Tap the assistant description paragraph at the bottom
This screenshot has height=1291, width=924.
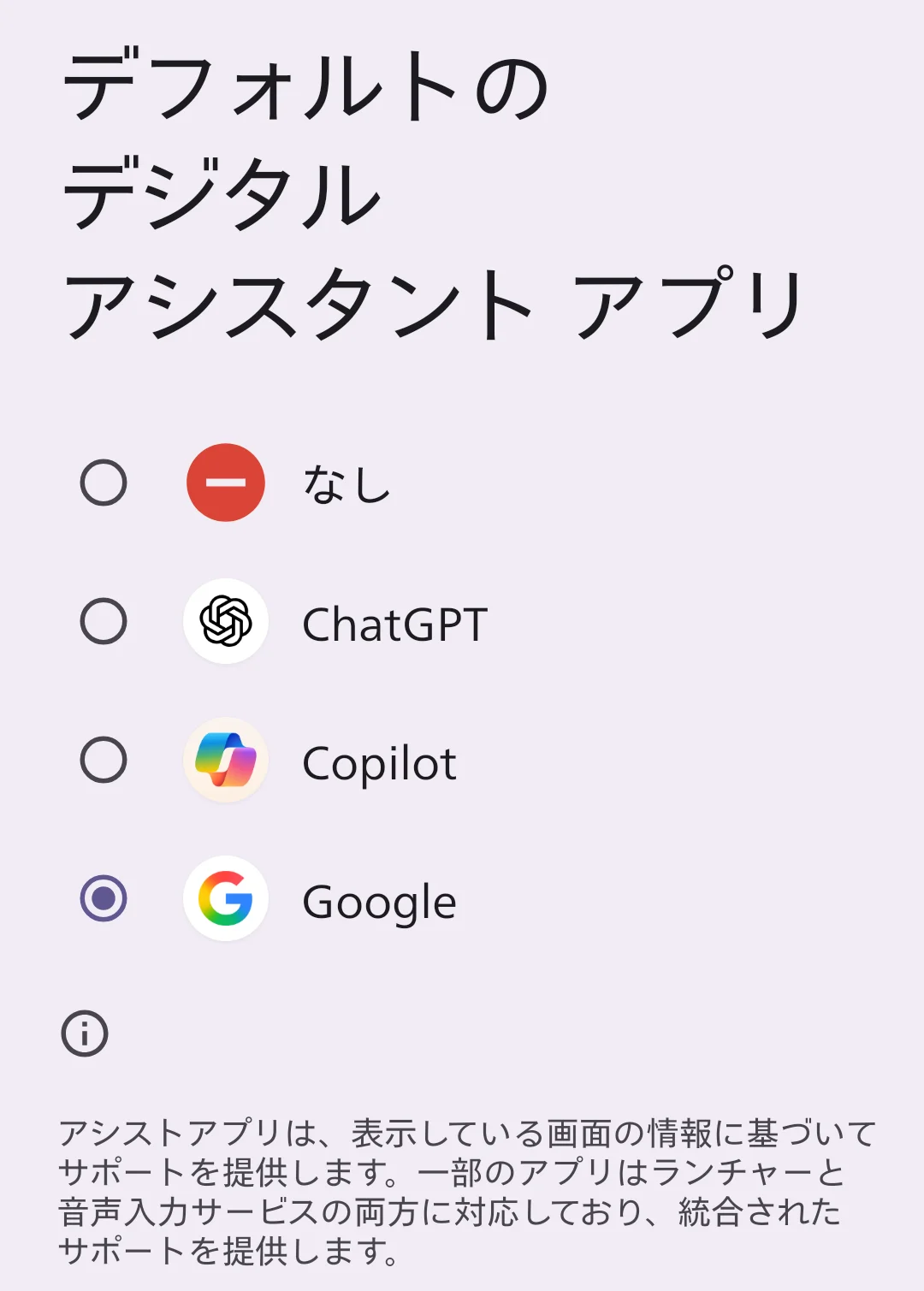coord(462,1189)
